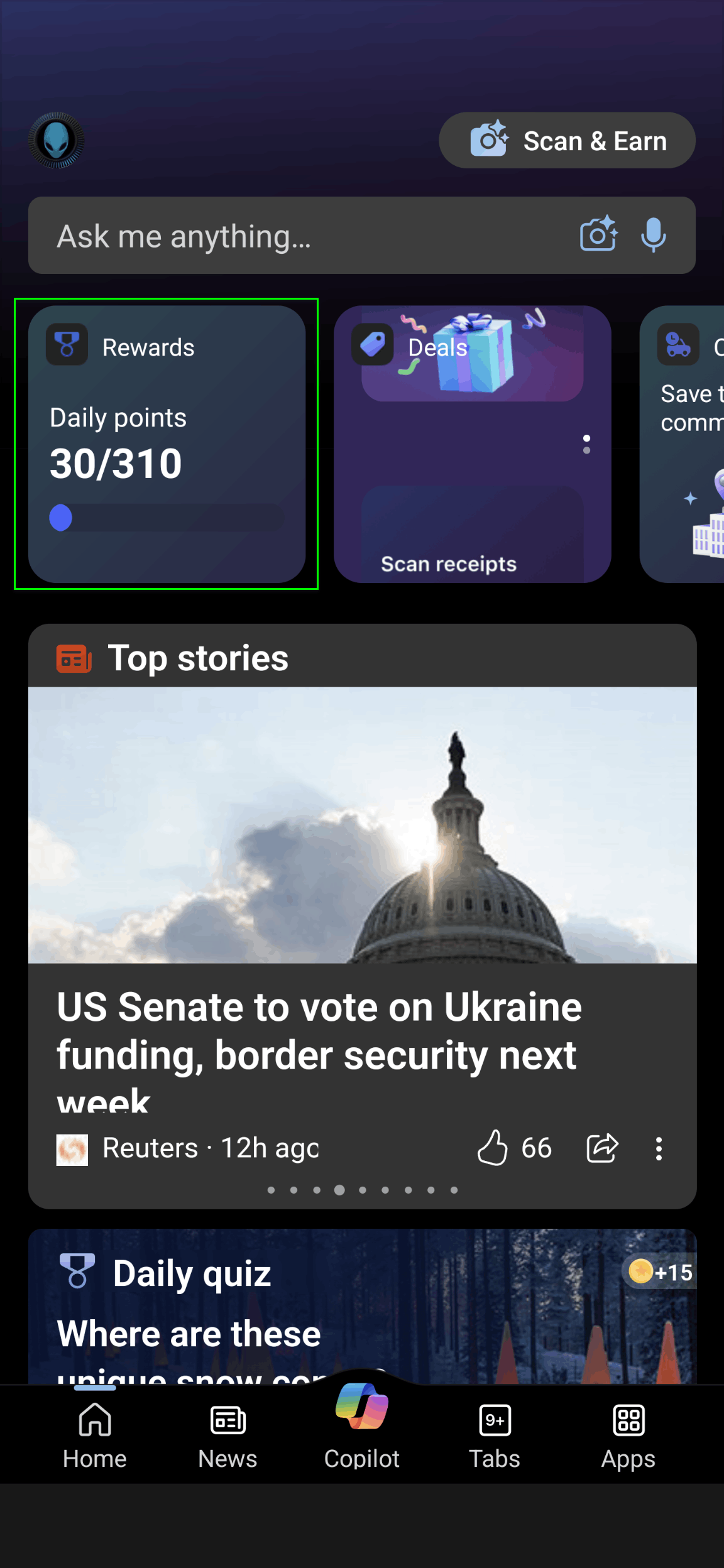This screenshot has width=724, height=1568.
Task: Open the profile avatar
Action: pos(57,140)
